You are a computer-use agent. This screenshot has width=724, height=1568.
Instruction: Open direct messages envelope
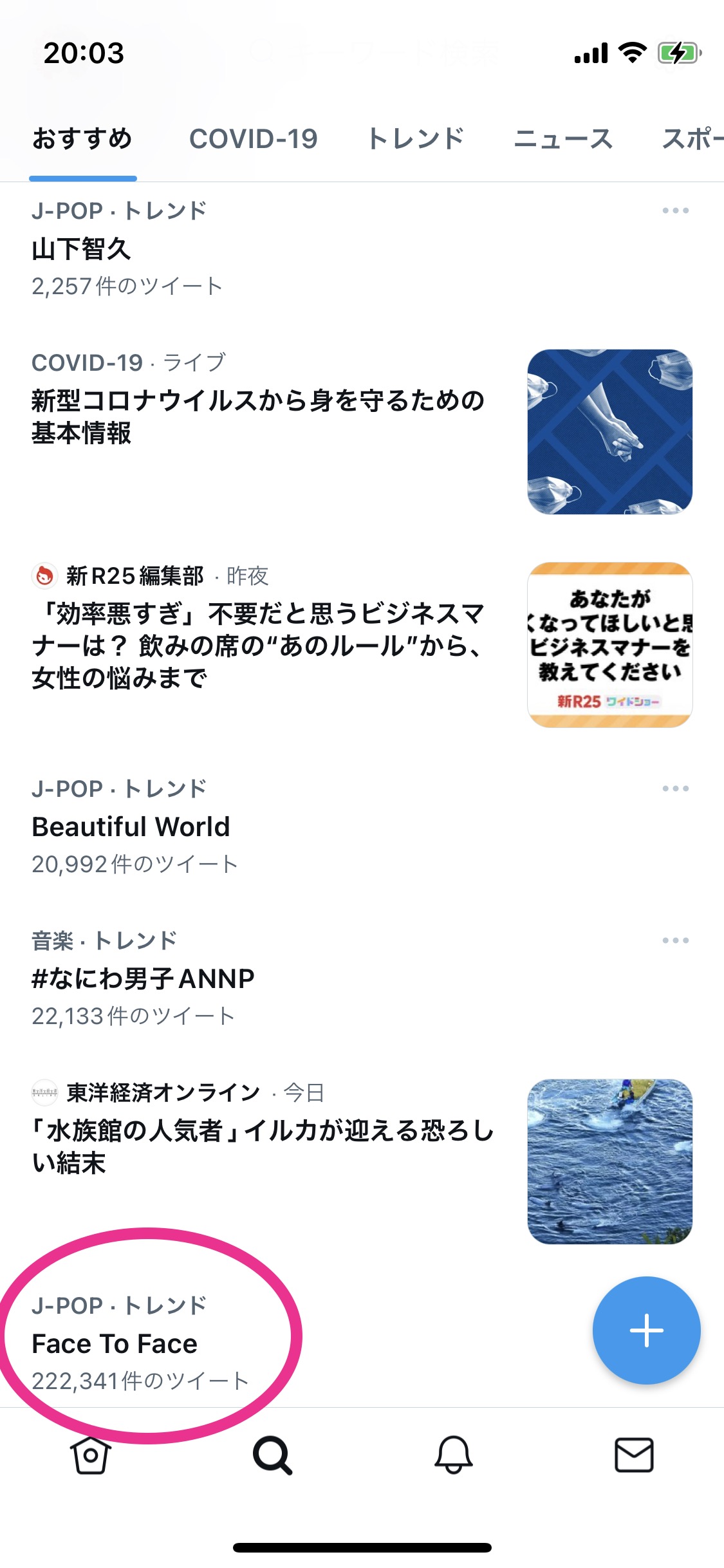click(634, 1455)
